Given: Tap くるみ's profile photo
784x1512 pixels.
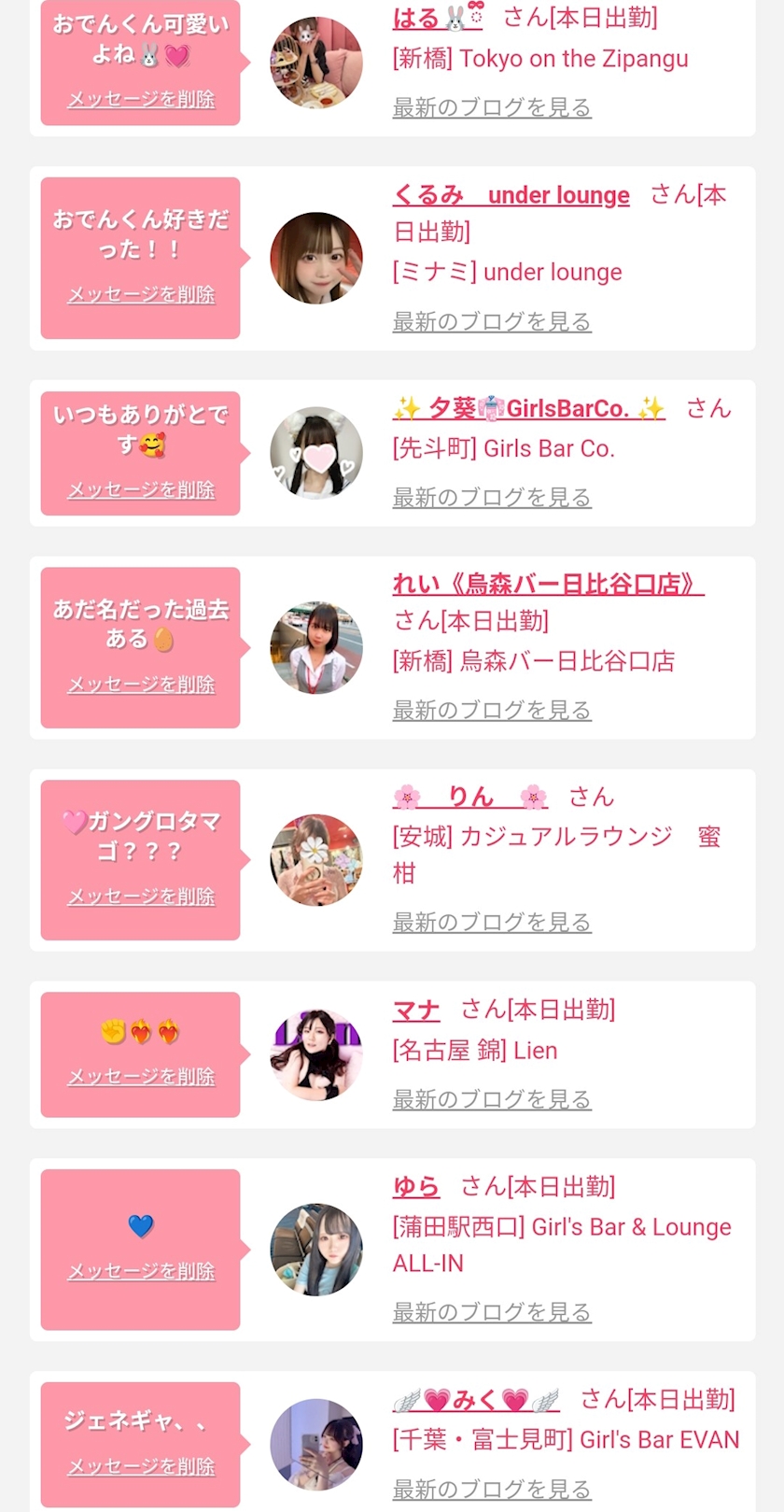Looking at the screenshot, I should coord(316,258).
